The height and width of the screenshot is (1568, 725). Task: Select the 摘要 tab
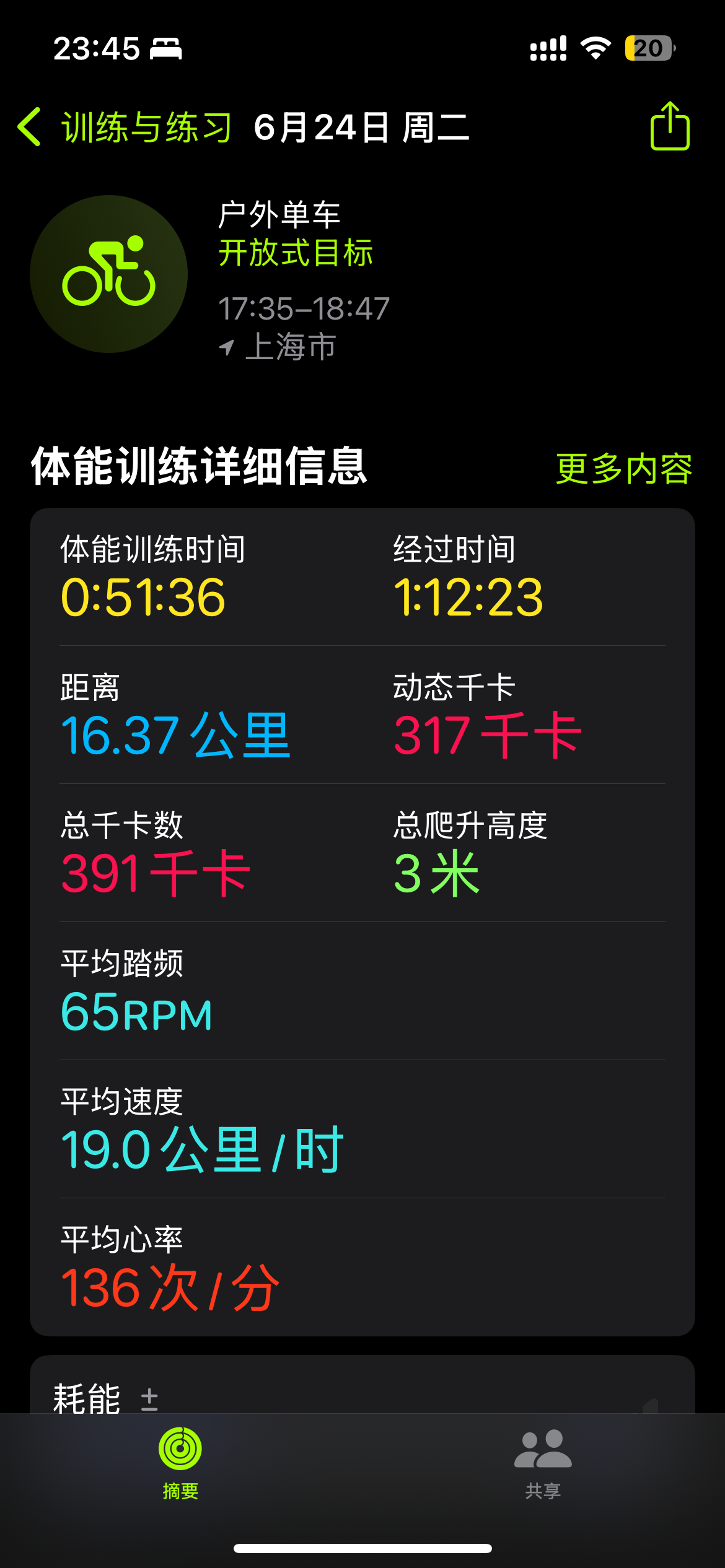point(180,1464)
